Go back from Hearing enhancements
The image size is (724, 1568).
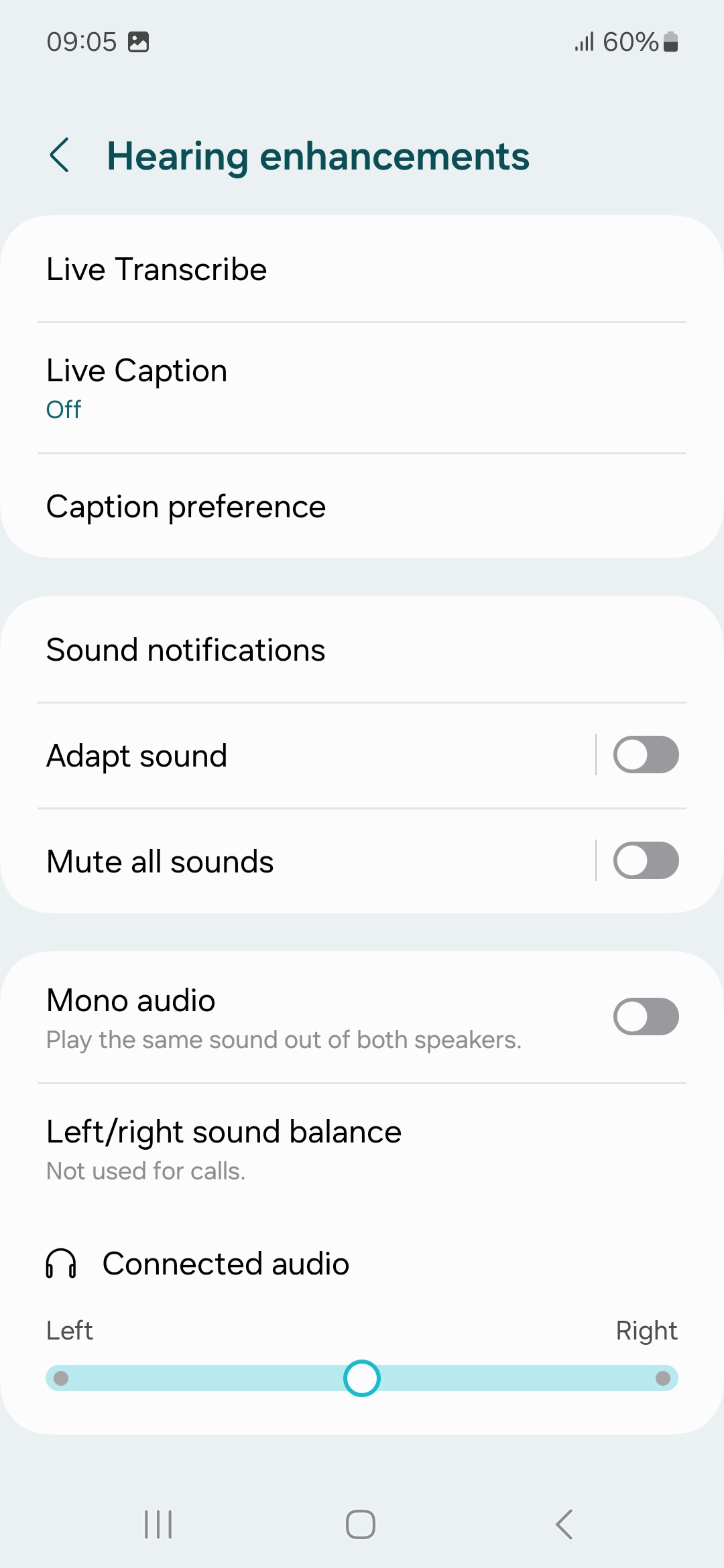(x=60, y=155)
